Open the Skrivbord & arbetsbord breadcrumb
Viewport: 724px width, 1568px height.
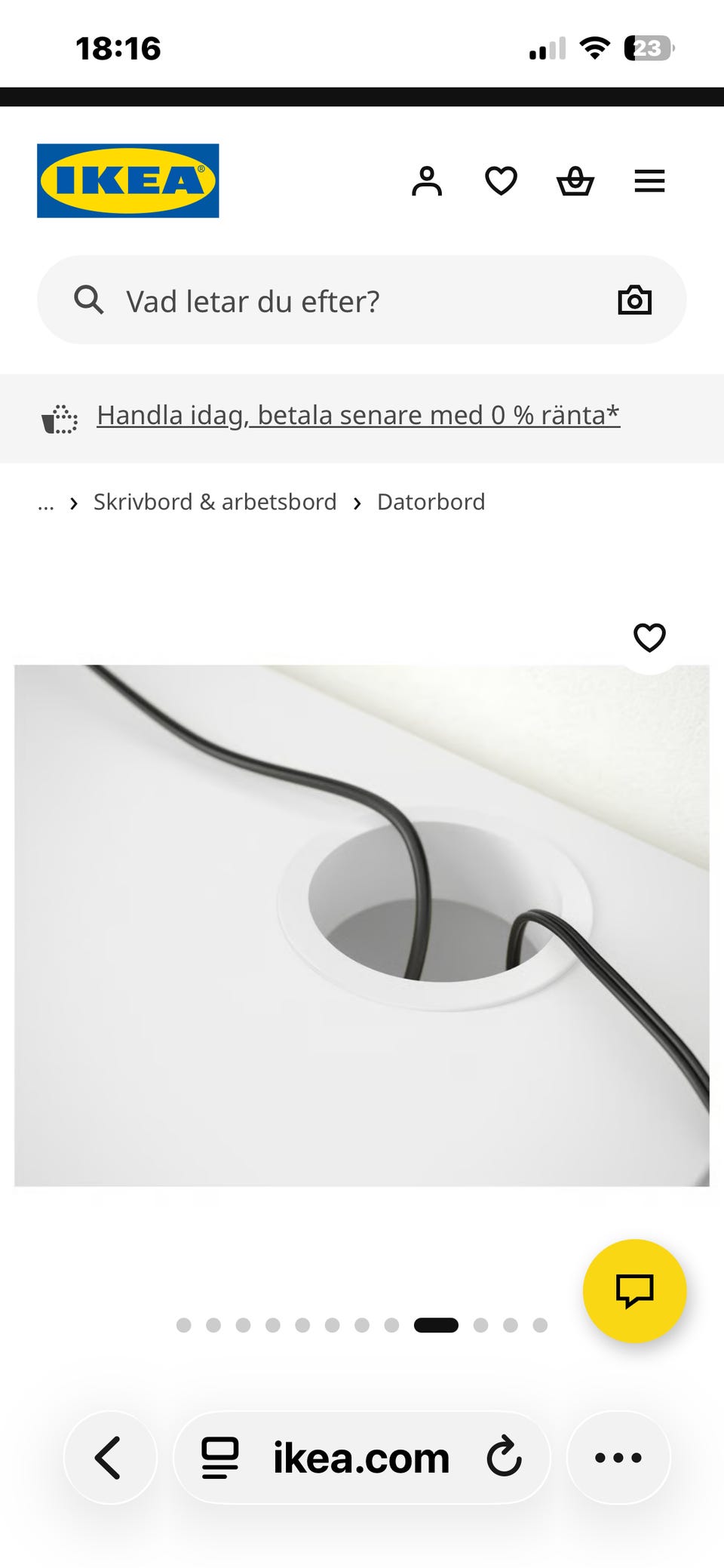click(215, 502)
